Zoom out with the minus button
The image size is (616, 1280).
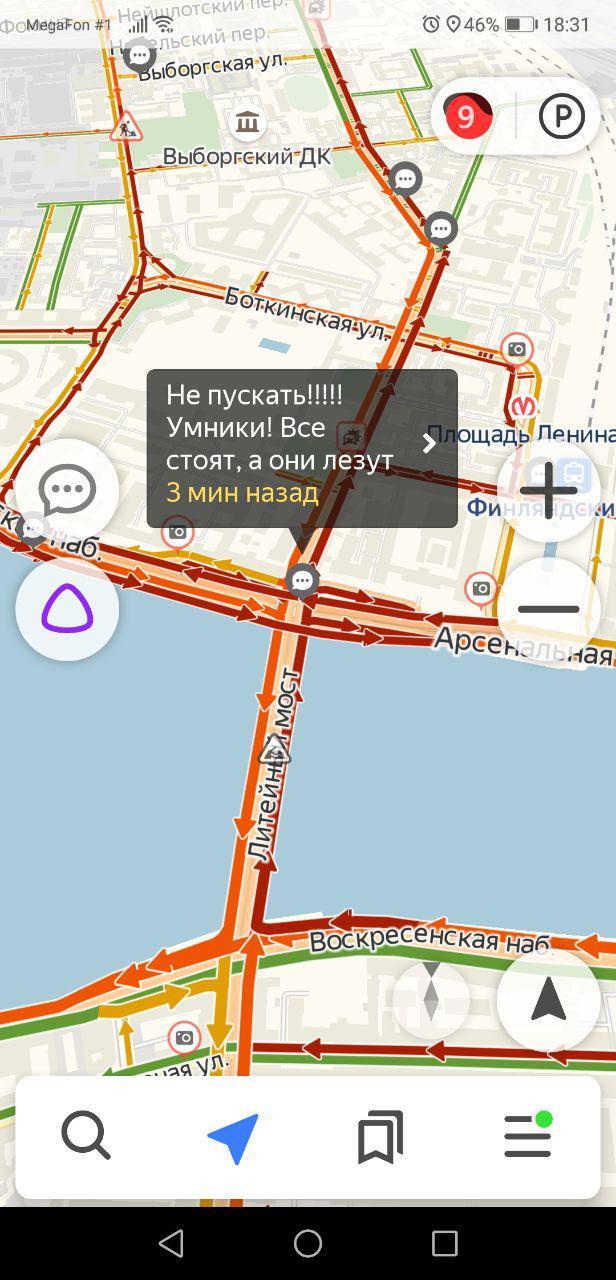548,608
